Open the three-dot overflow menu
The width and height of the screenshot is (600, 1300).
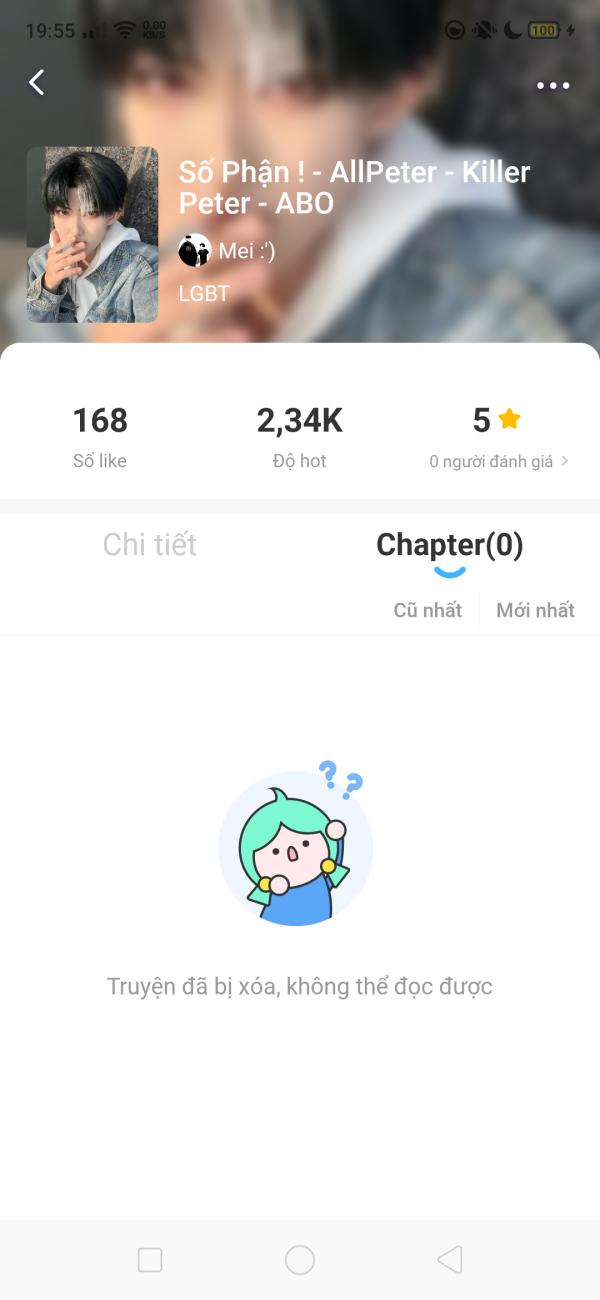click(553, 86)
